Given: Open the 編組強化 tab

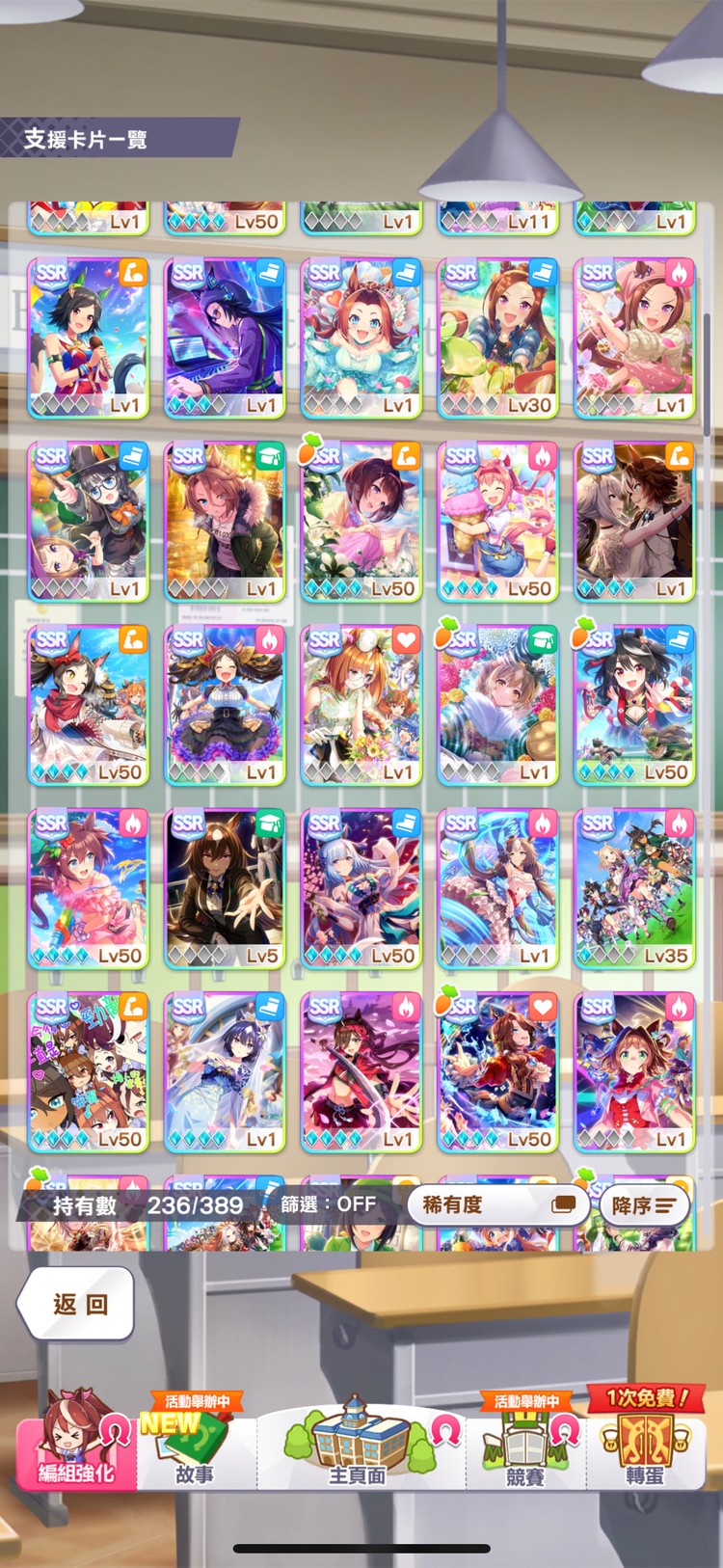Looking at the screenshot, I should click(75, 1440).
